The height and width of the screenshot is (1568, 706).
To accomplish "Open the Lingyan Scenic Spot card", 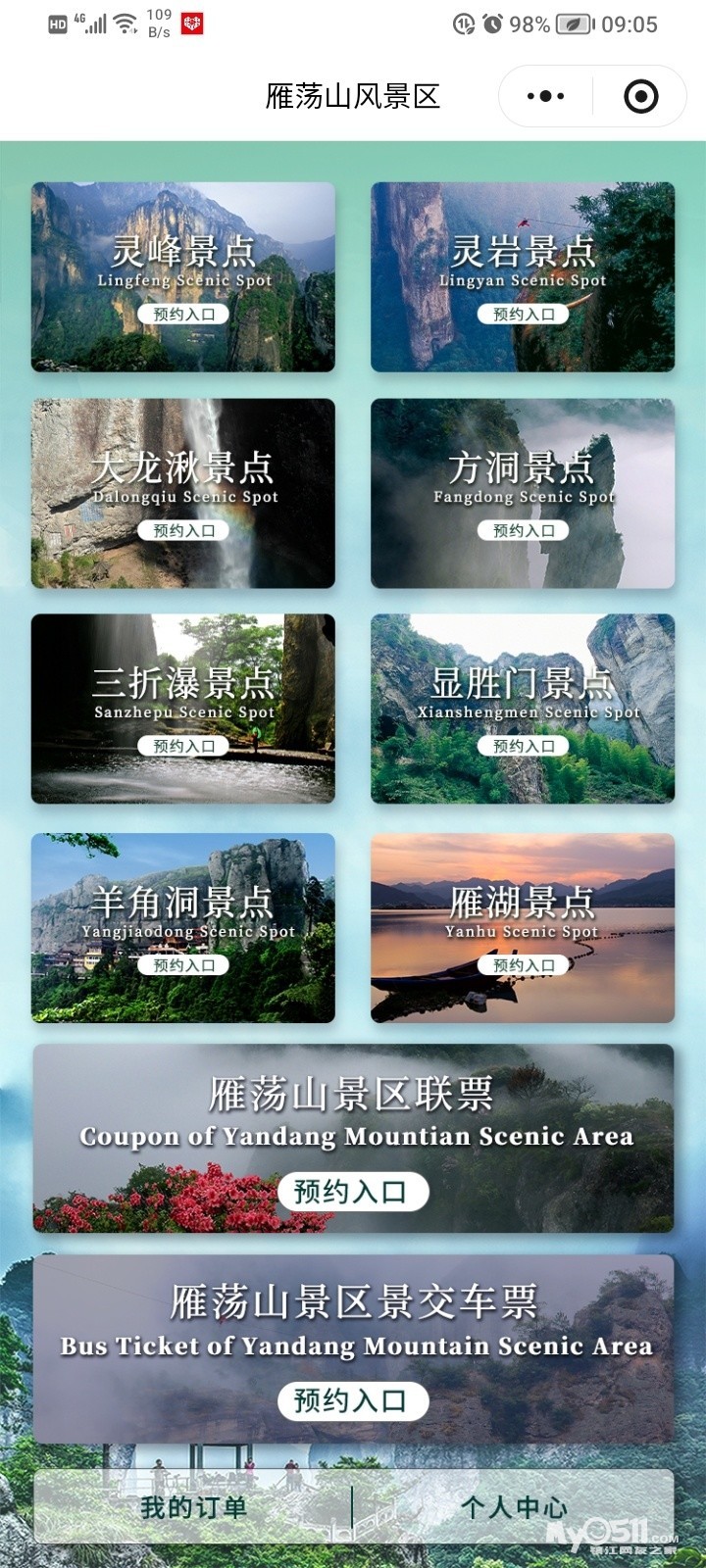I will pos(523,277).
